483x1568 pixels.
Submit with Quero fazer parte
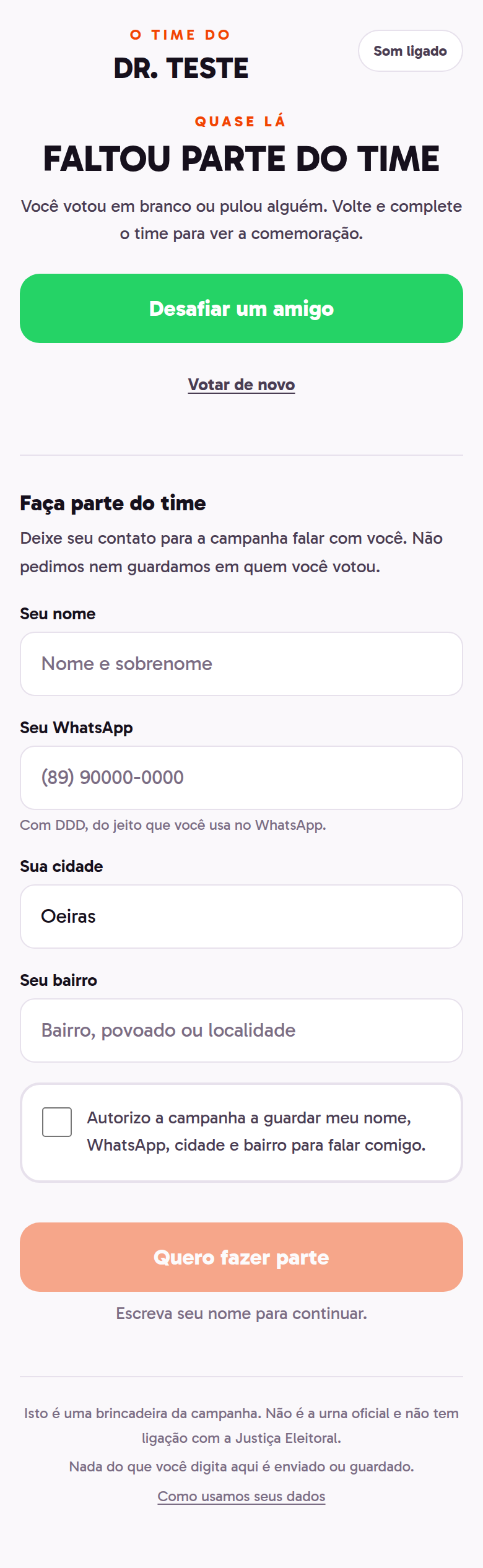(x=241, y=1257)
